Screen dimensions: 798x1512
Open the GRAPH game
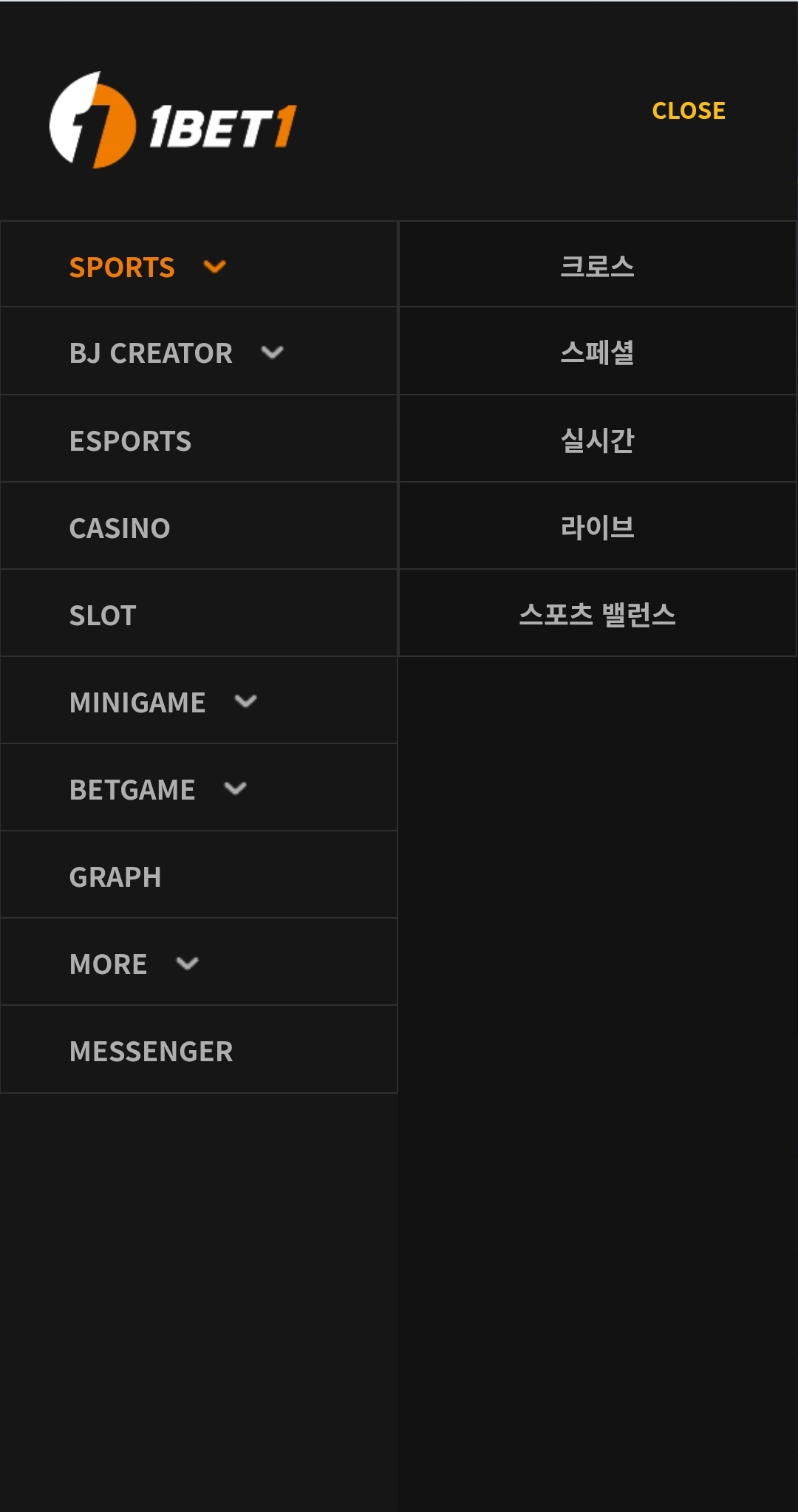pos(115,877)
